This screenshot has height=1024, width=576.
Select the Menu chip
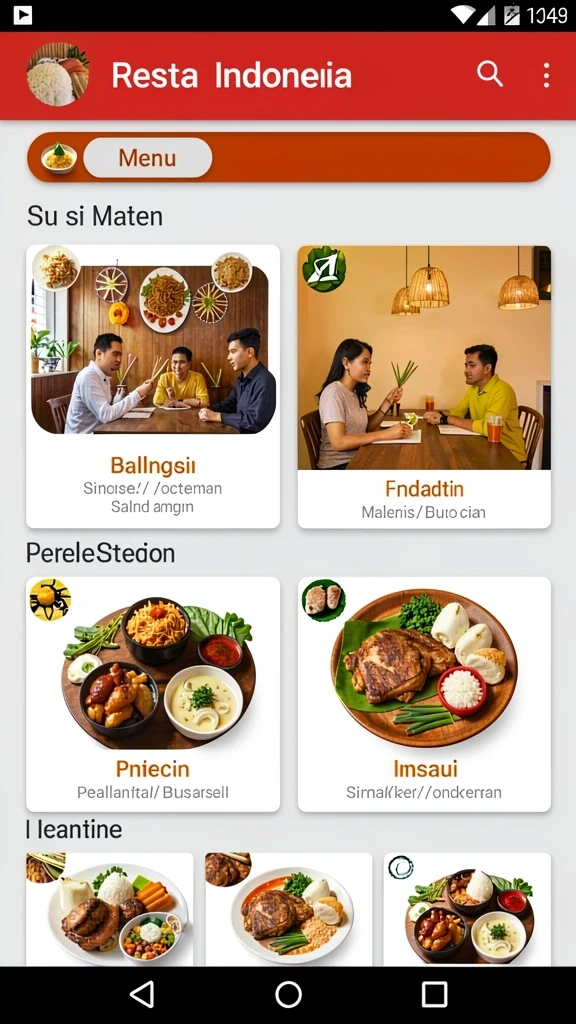(x=148, y=158)
